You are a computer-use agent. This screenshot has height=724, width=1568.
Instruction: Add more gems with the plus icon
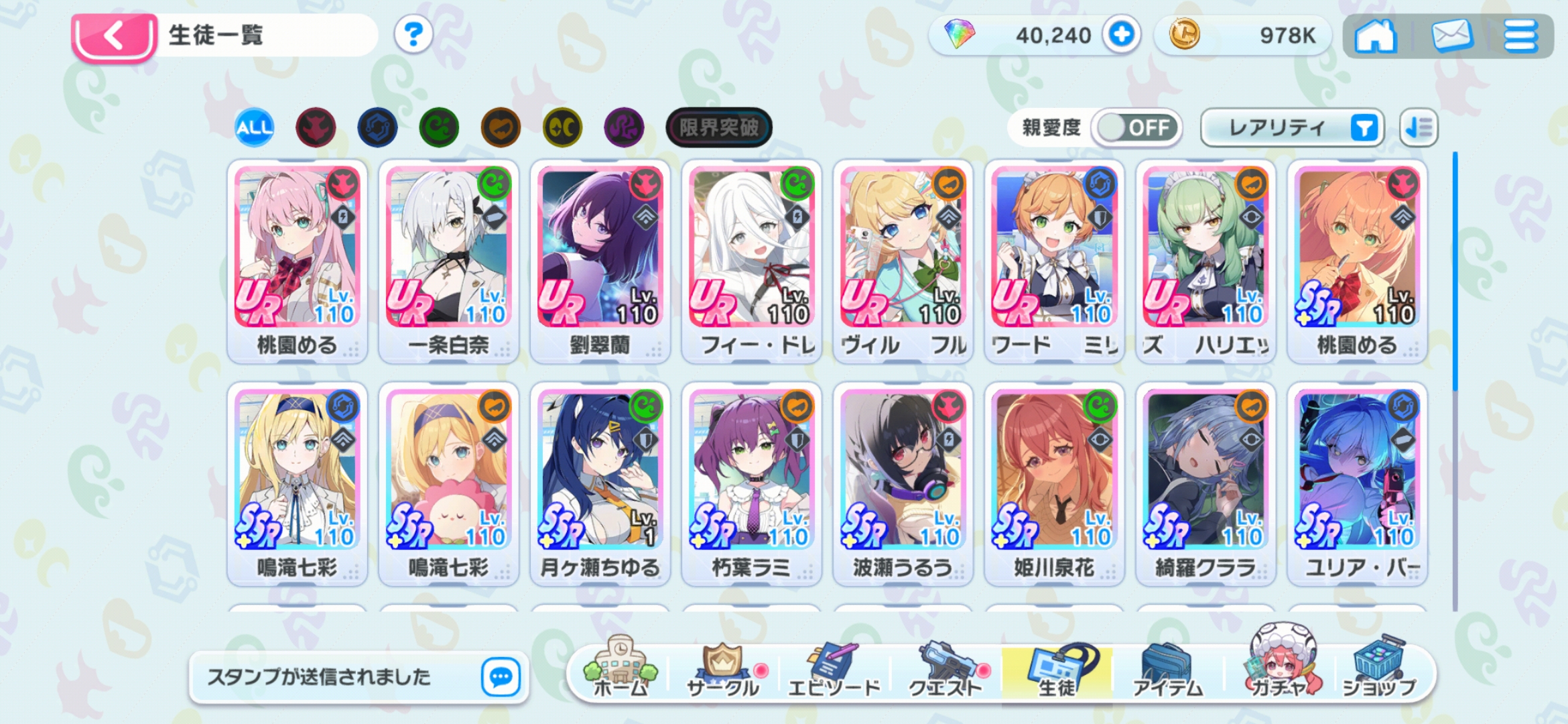click(1122, 35)
